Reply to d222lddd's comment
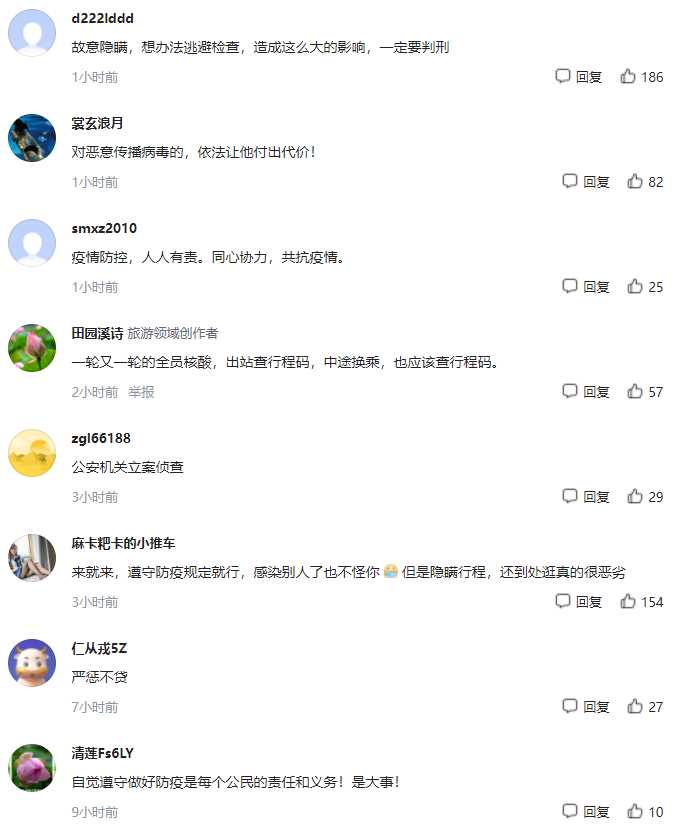 (579, 77)
